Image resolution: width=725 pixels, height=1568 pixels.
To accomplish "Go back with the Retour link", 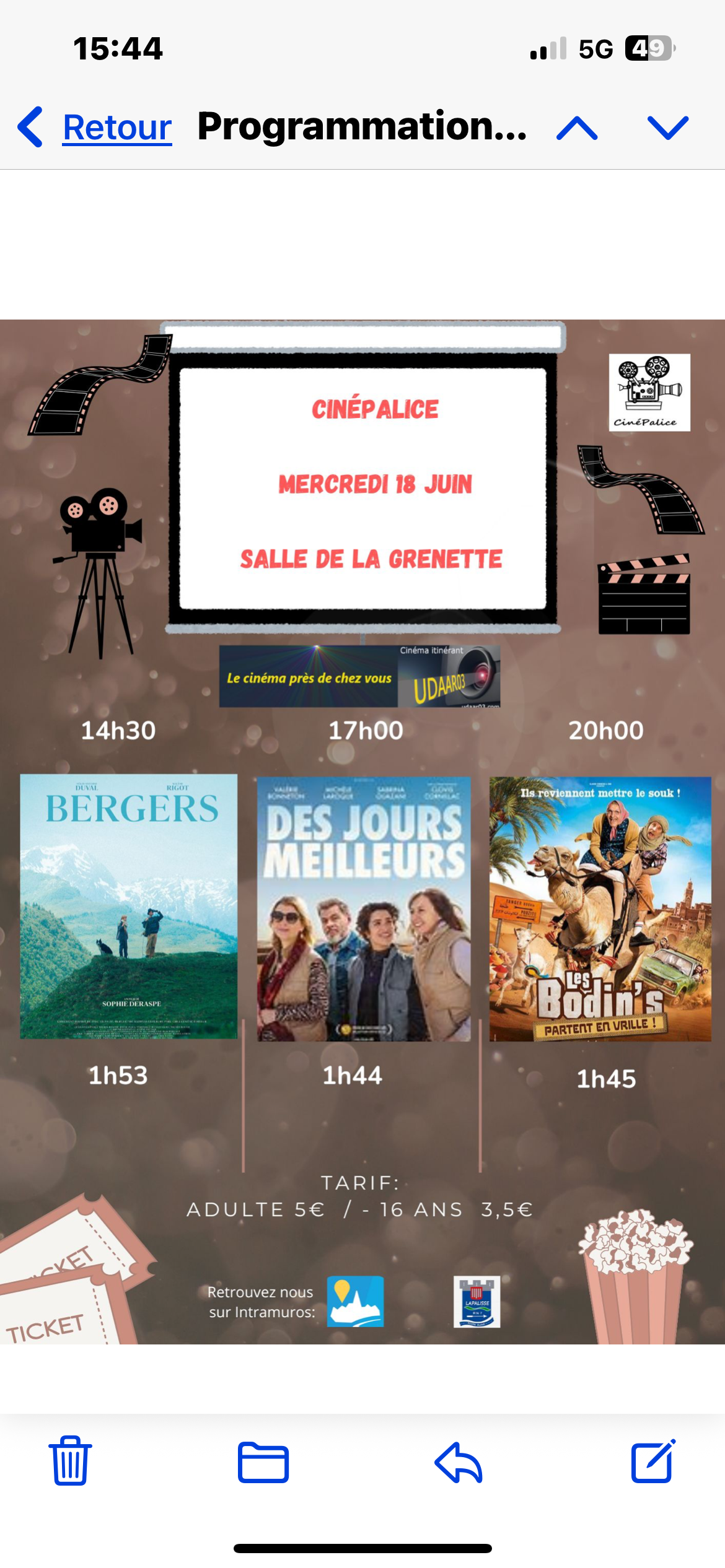I will (94, 128).
